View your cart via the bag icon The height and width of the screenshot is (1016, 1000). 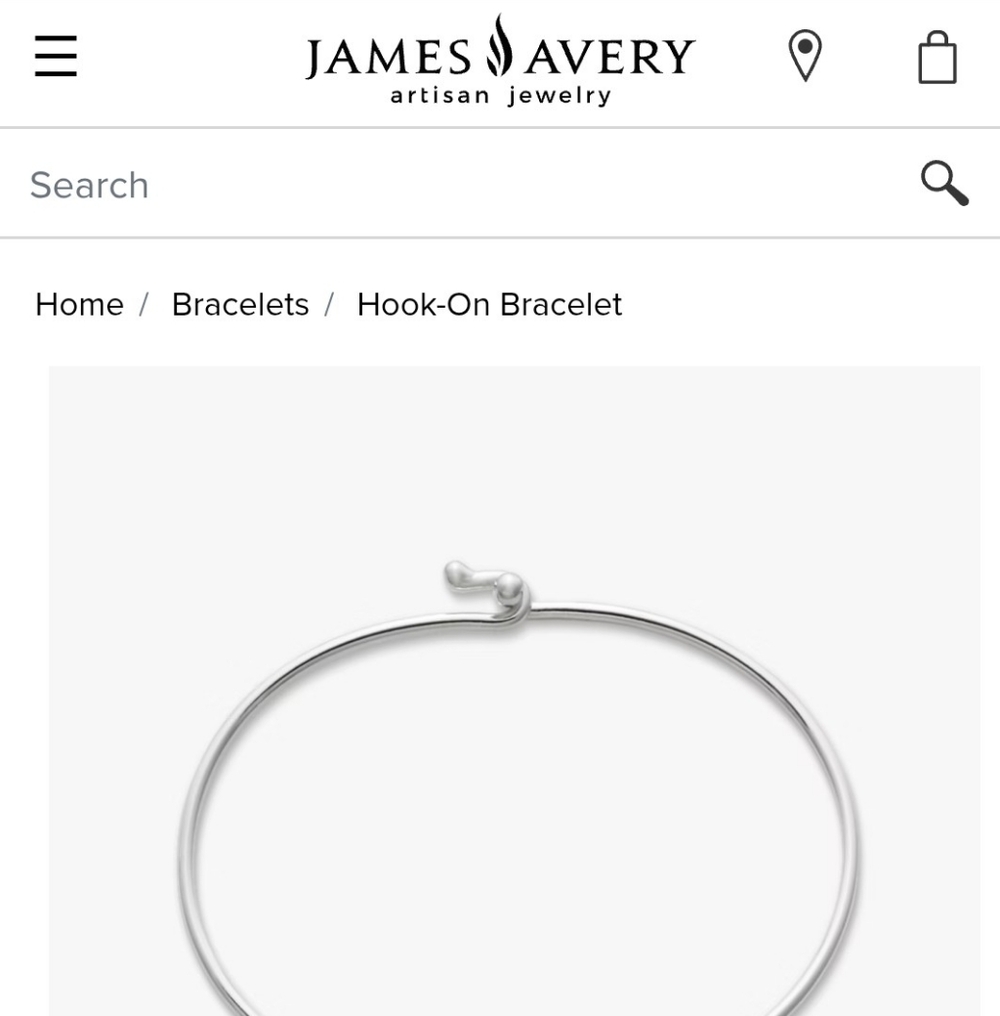click(x=937, y=57)
